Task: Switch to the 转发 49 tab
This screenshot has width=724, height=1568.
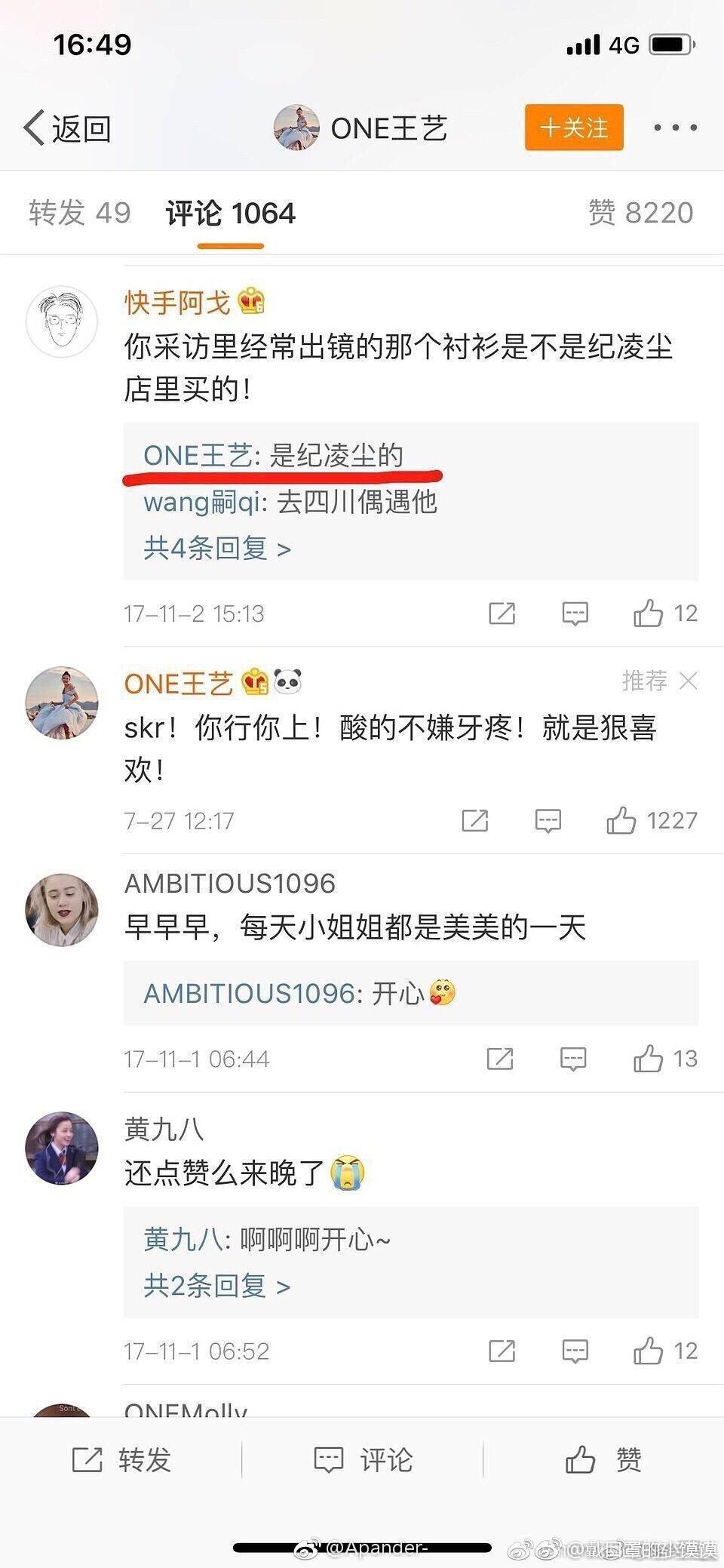Action: [80, 213]
